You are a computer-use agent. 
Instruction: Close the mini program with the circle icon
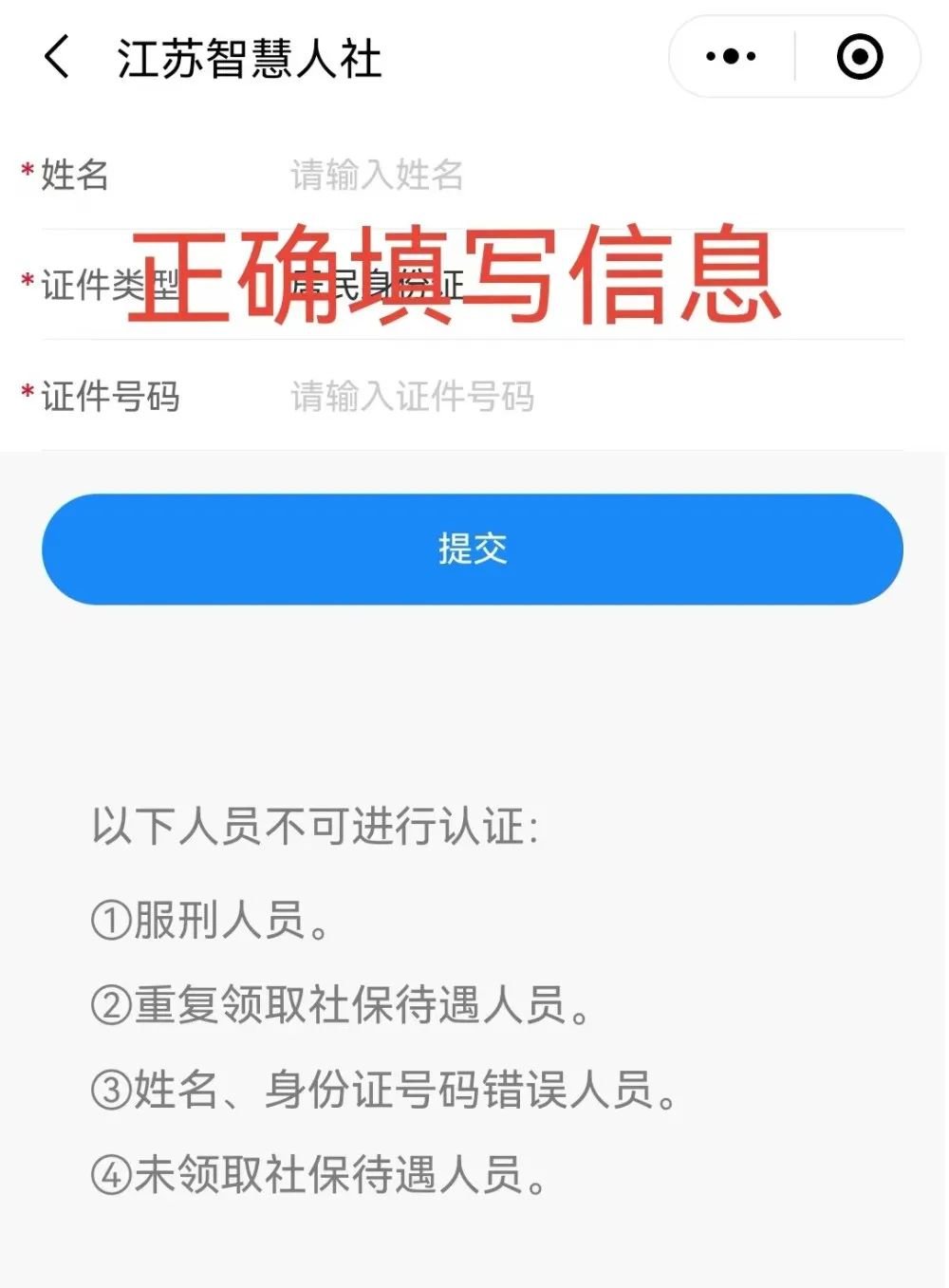[x=860, y=57]
